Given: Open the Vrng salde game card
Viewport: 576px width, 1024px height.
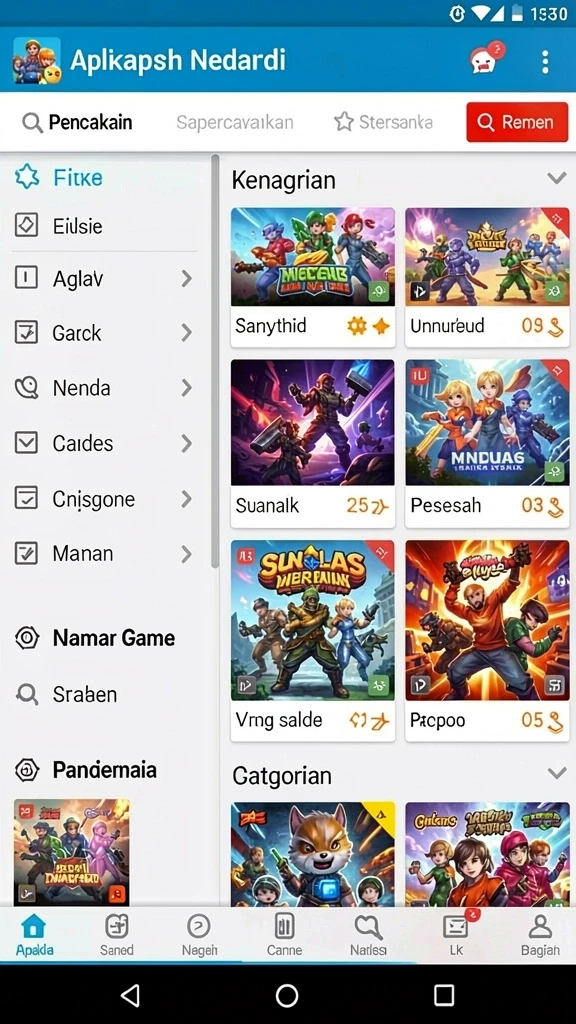Looking at the screenshot, I should 313,641.
